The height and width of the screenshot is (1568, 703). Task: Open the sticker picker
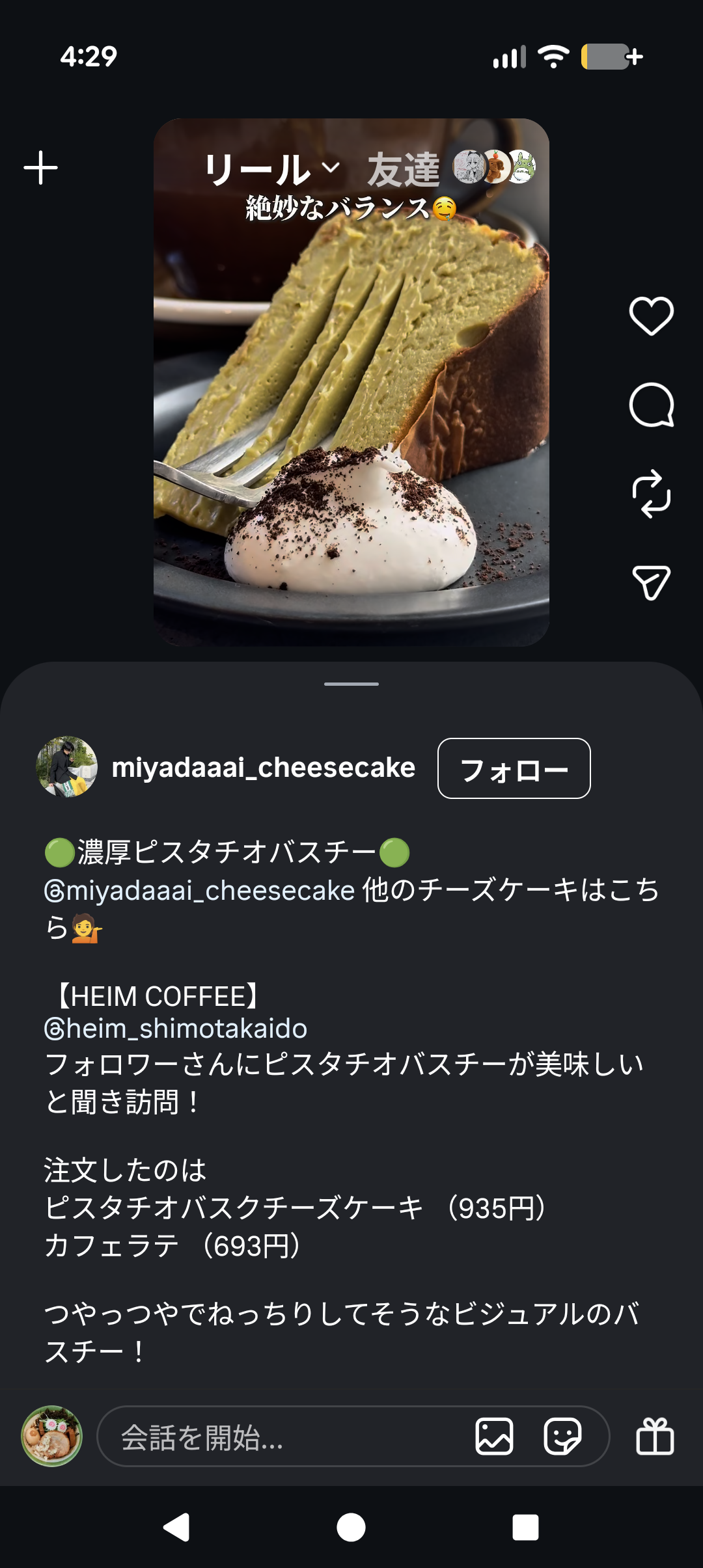point(562,1437)
